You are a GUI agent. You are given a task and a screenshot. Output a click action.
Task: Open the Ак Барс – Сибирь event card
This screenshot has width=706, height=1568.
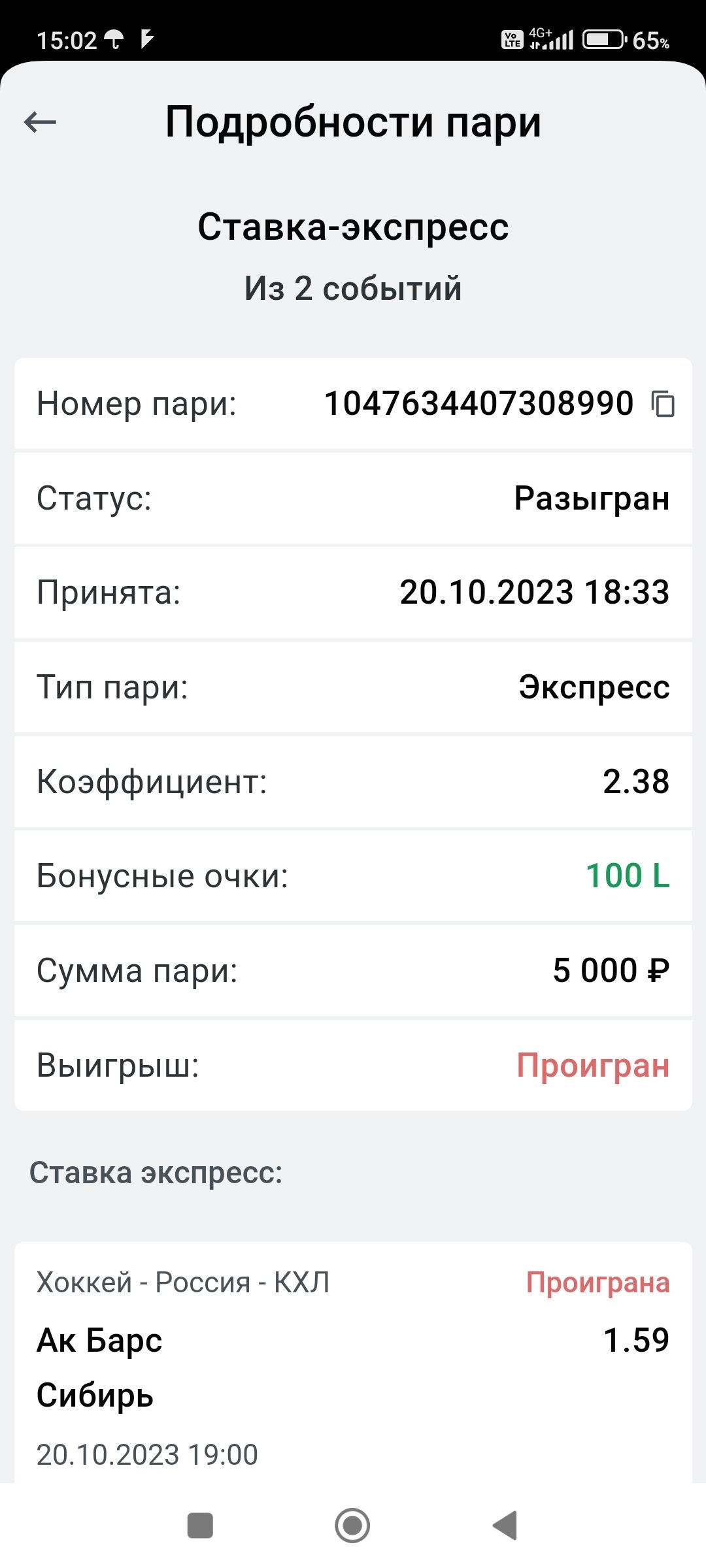(x=353, y=1367)
